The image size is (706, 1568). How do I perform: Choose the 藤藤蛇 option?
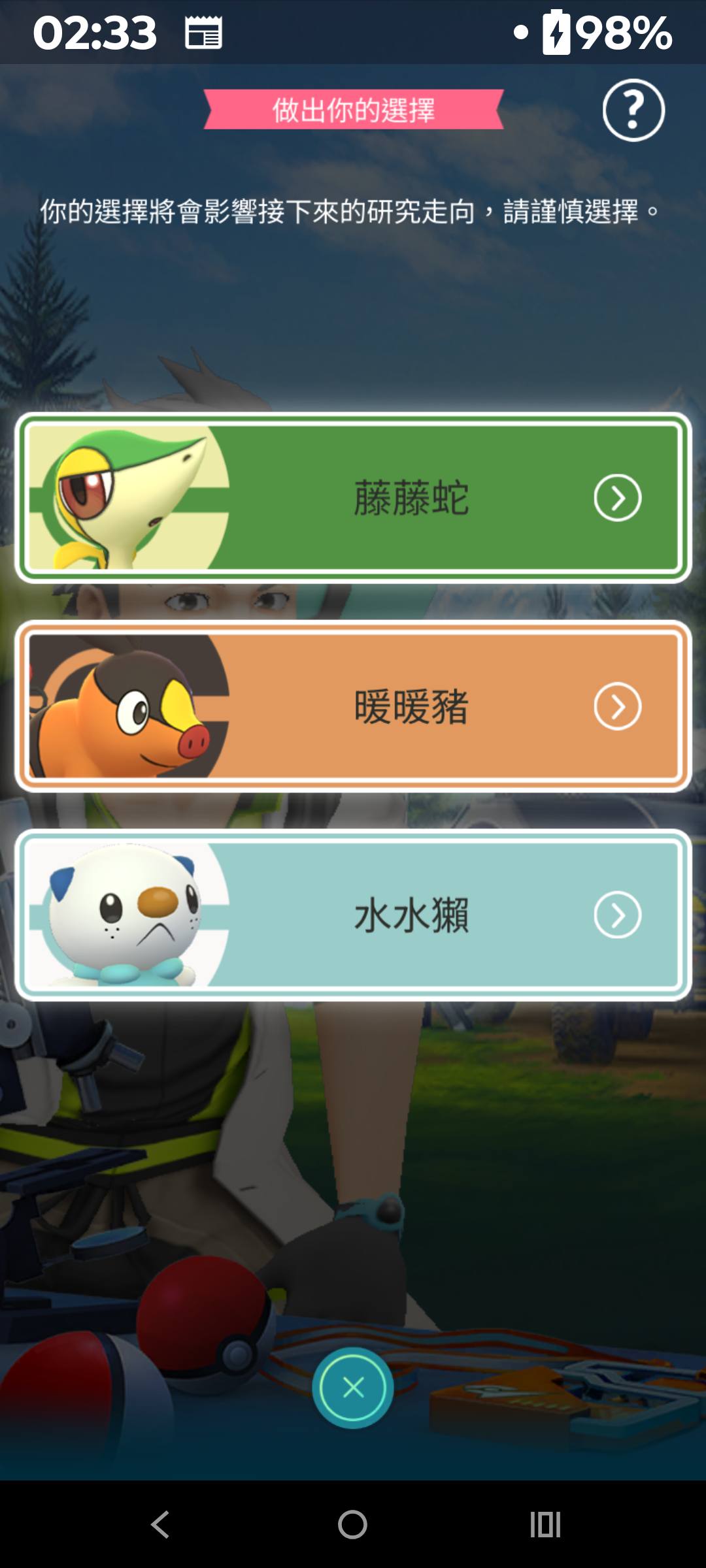pos(353,498)
